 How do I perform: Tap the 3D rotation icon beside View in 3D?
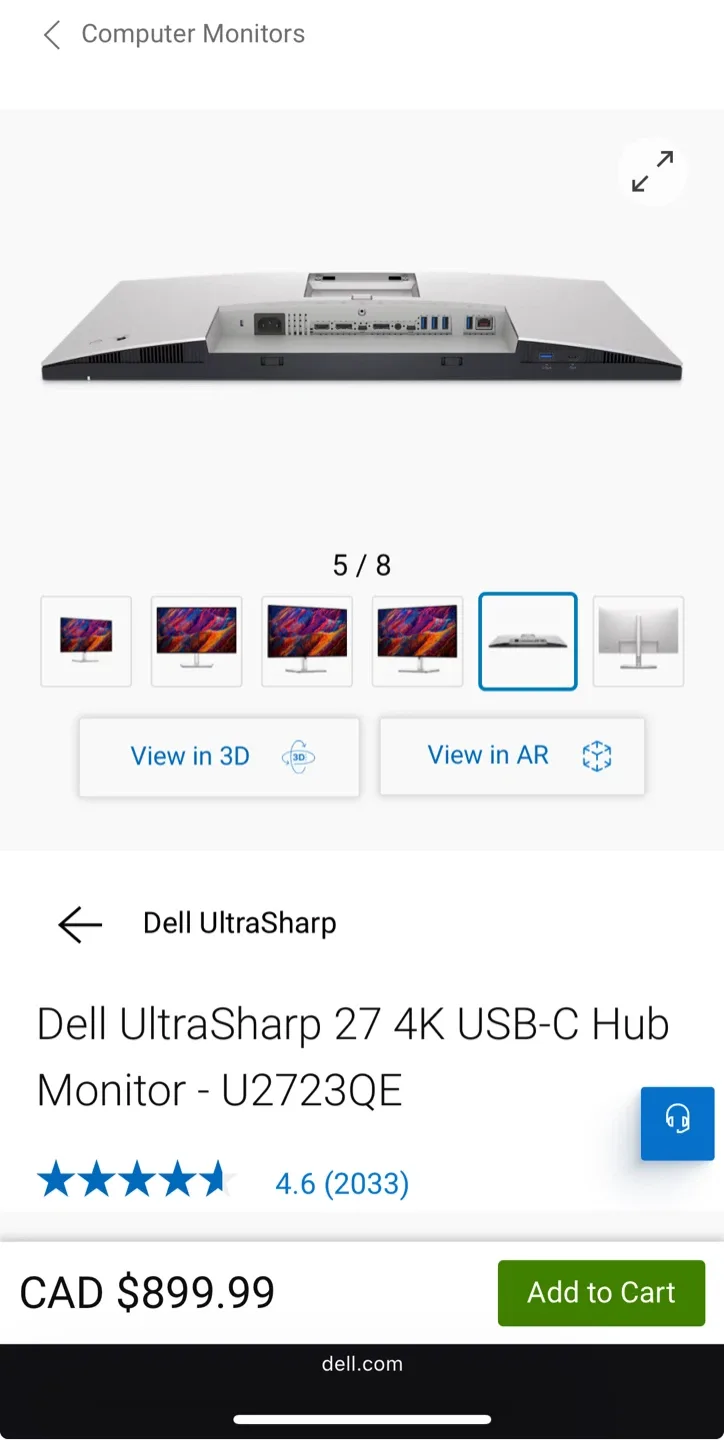click(298, 757)
